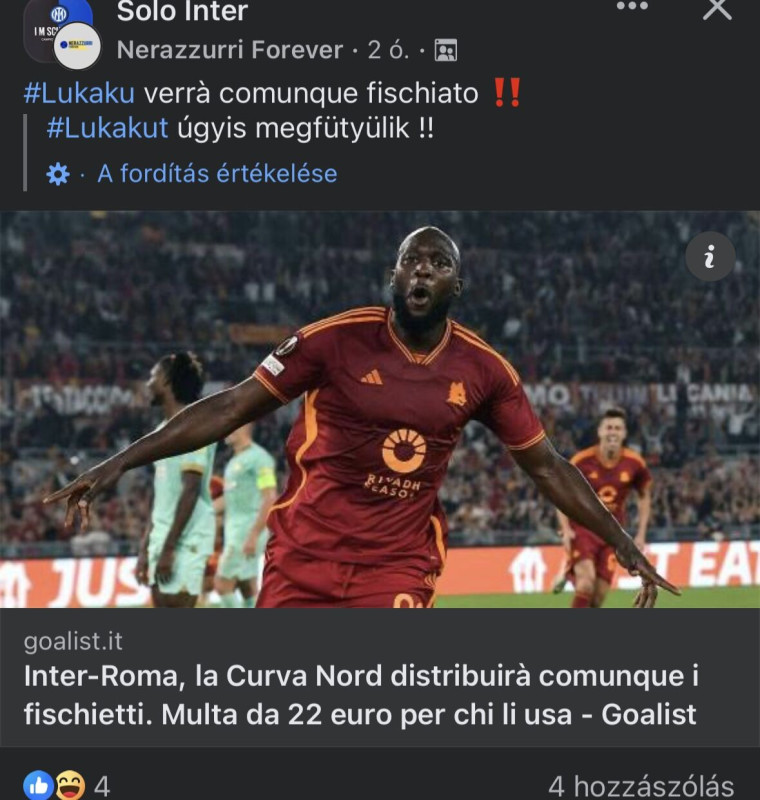The height and width of the screenshot is (800, 760).
Task: Tap the info icon on the article image
Action: (x=710, y=257)
